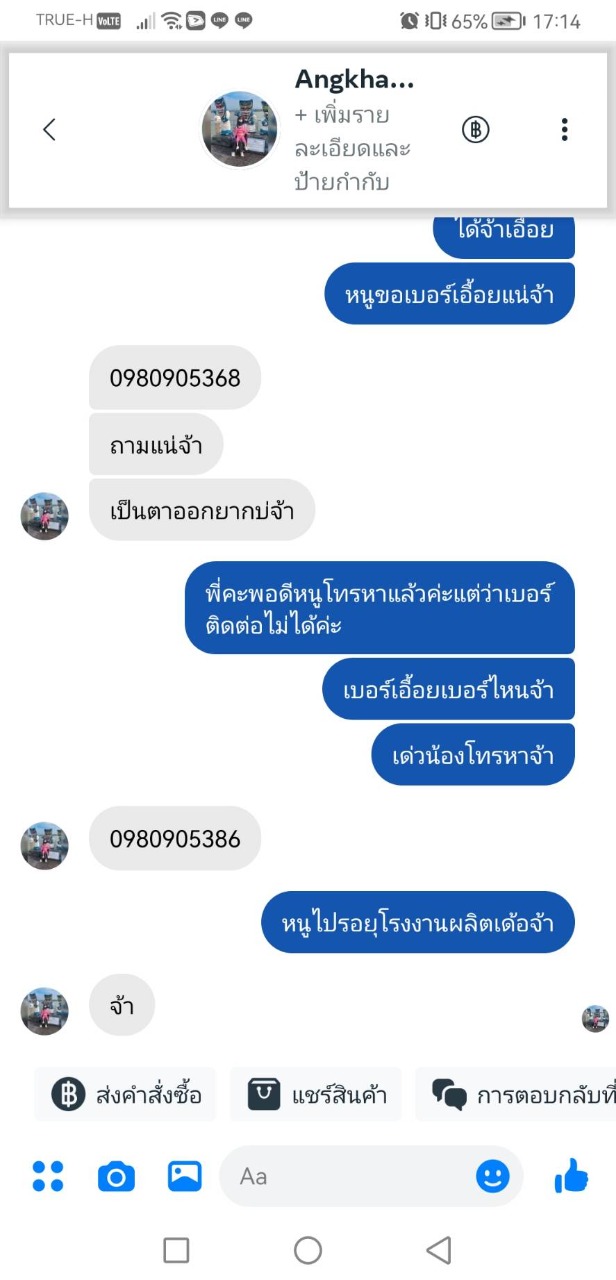Viewport: 616px width, 1280px height.
Task: Tap the แชร์สินค้า chip
Action: (316, 1095)
